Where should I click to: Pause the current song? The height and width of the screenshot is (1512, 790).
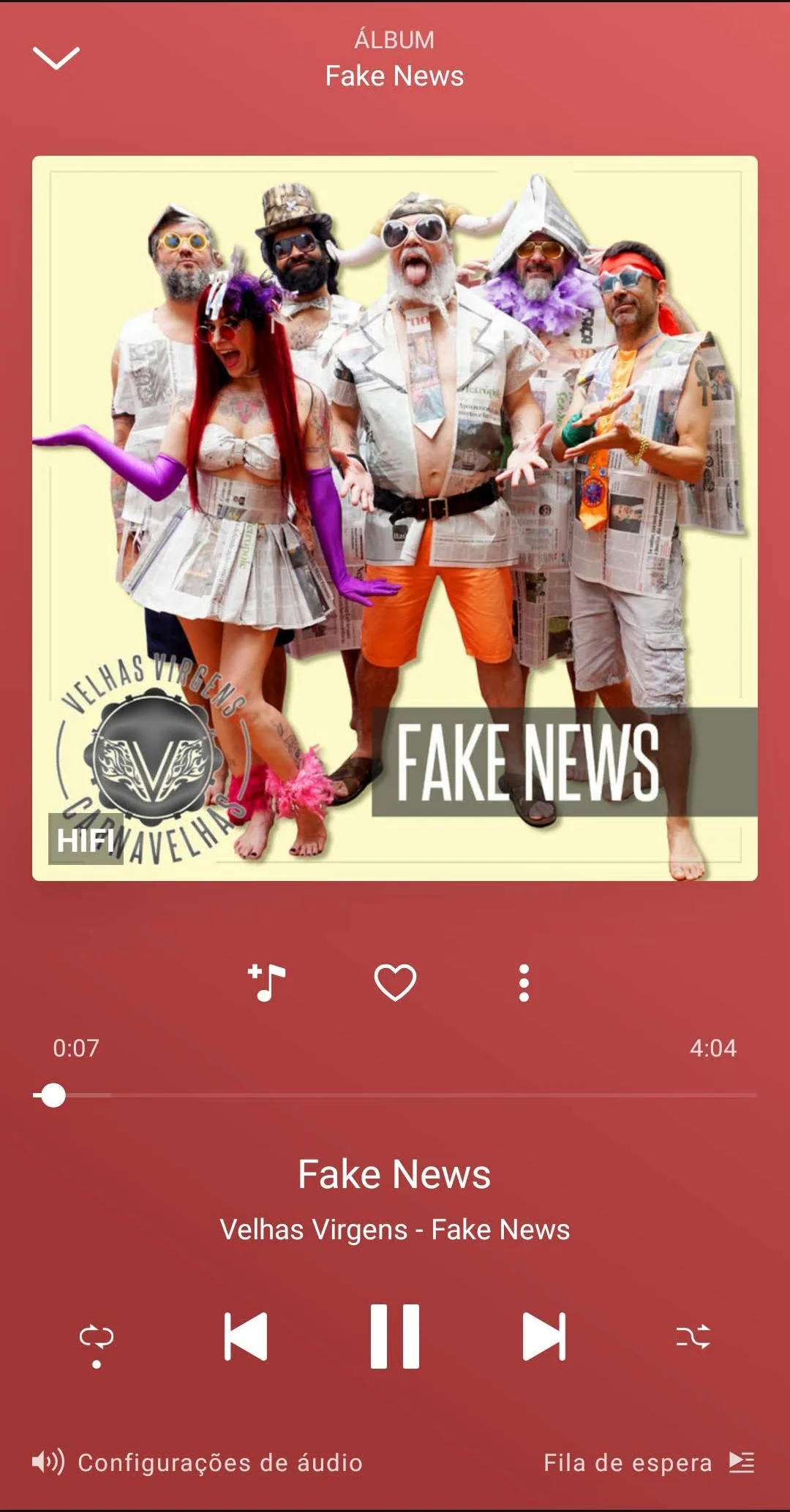coord(395,1336)
